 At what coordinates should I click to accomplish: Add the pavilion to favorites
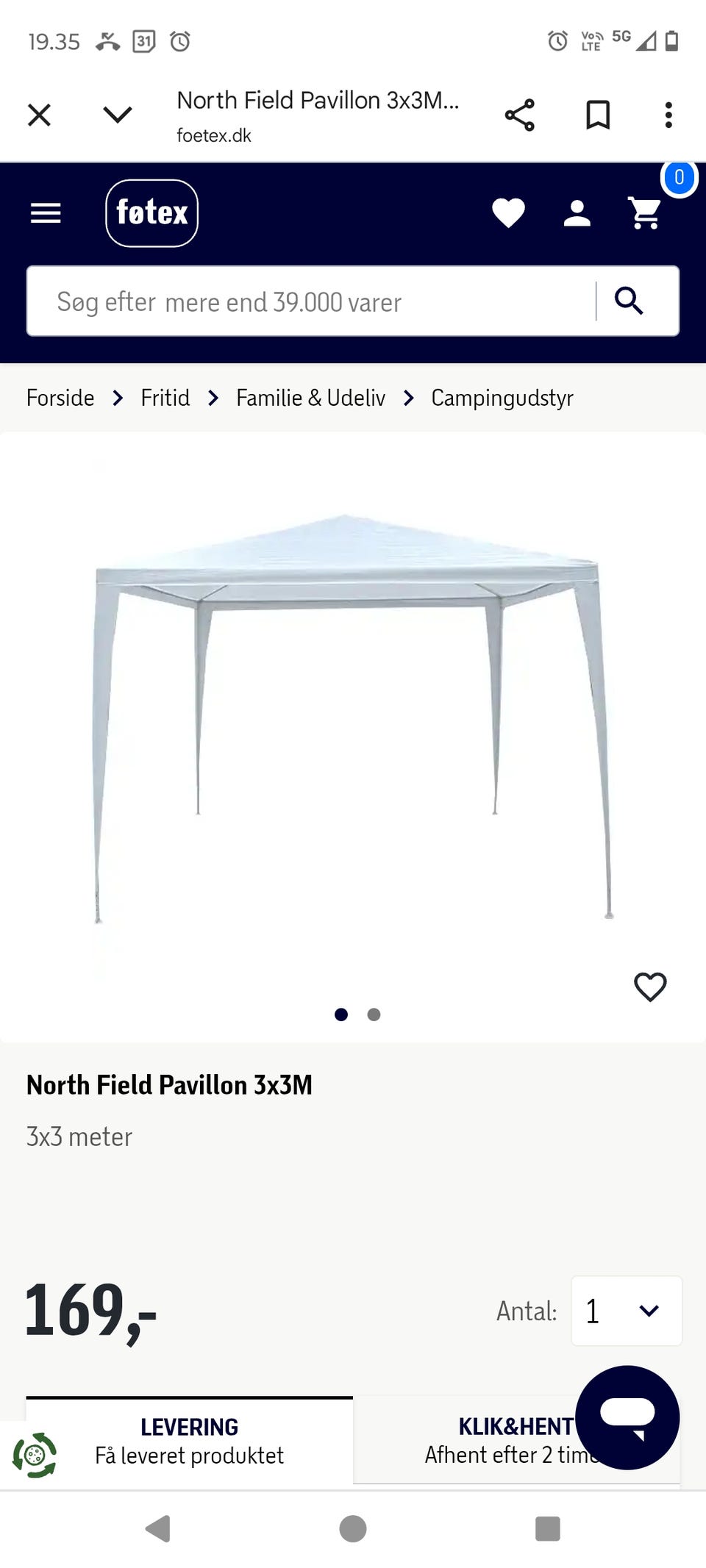[x=650, y=987]
